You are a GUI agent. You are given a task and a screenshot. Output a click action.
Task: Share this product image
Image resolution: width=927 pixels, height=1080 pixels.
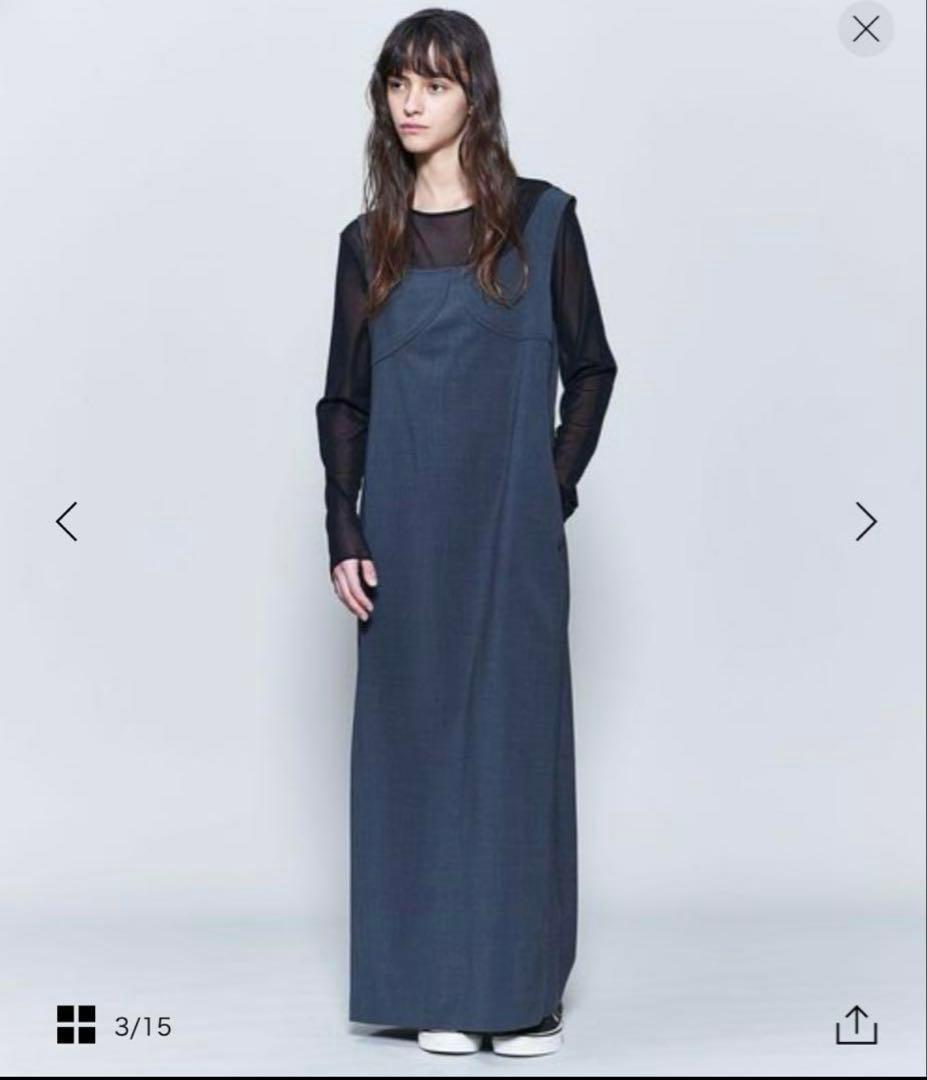[856, 1025]
